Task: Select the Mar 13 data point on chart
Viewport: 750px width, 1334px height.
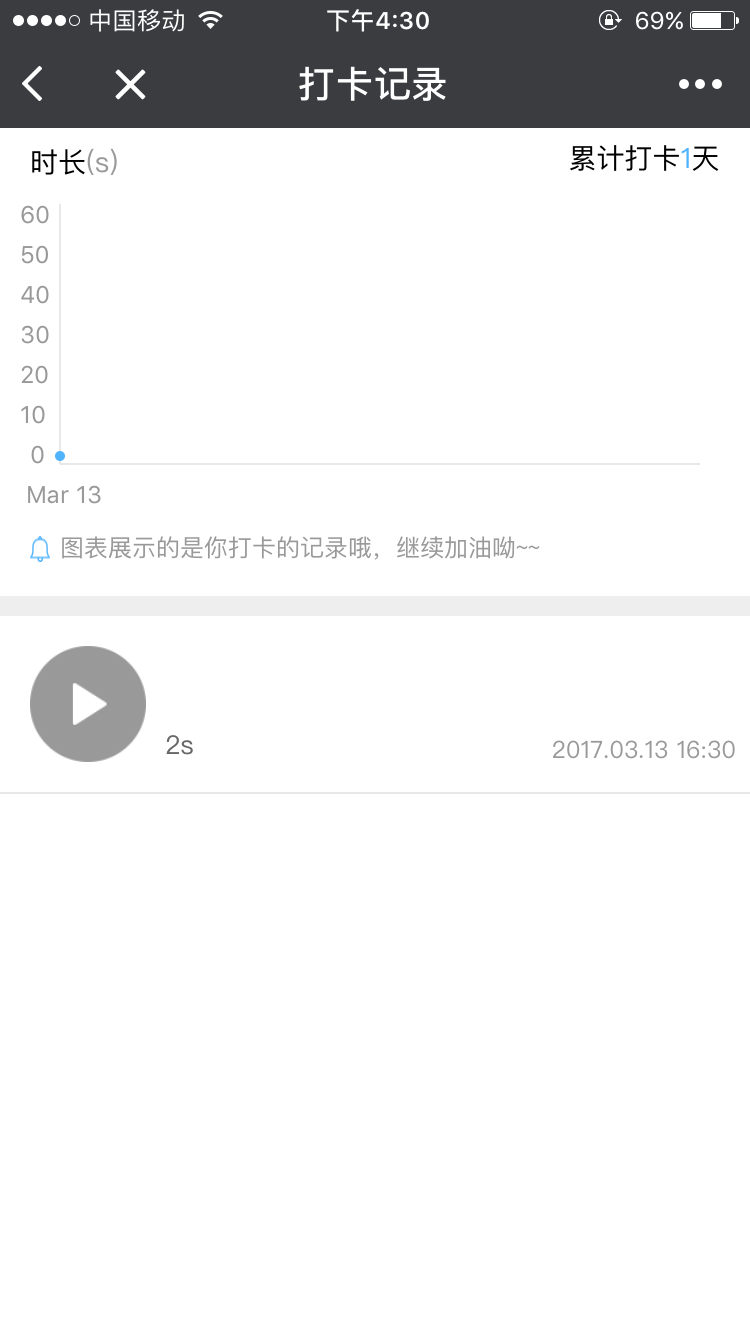Action: pos(60,456)
